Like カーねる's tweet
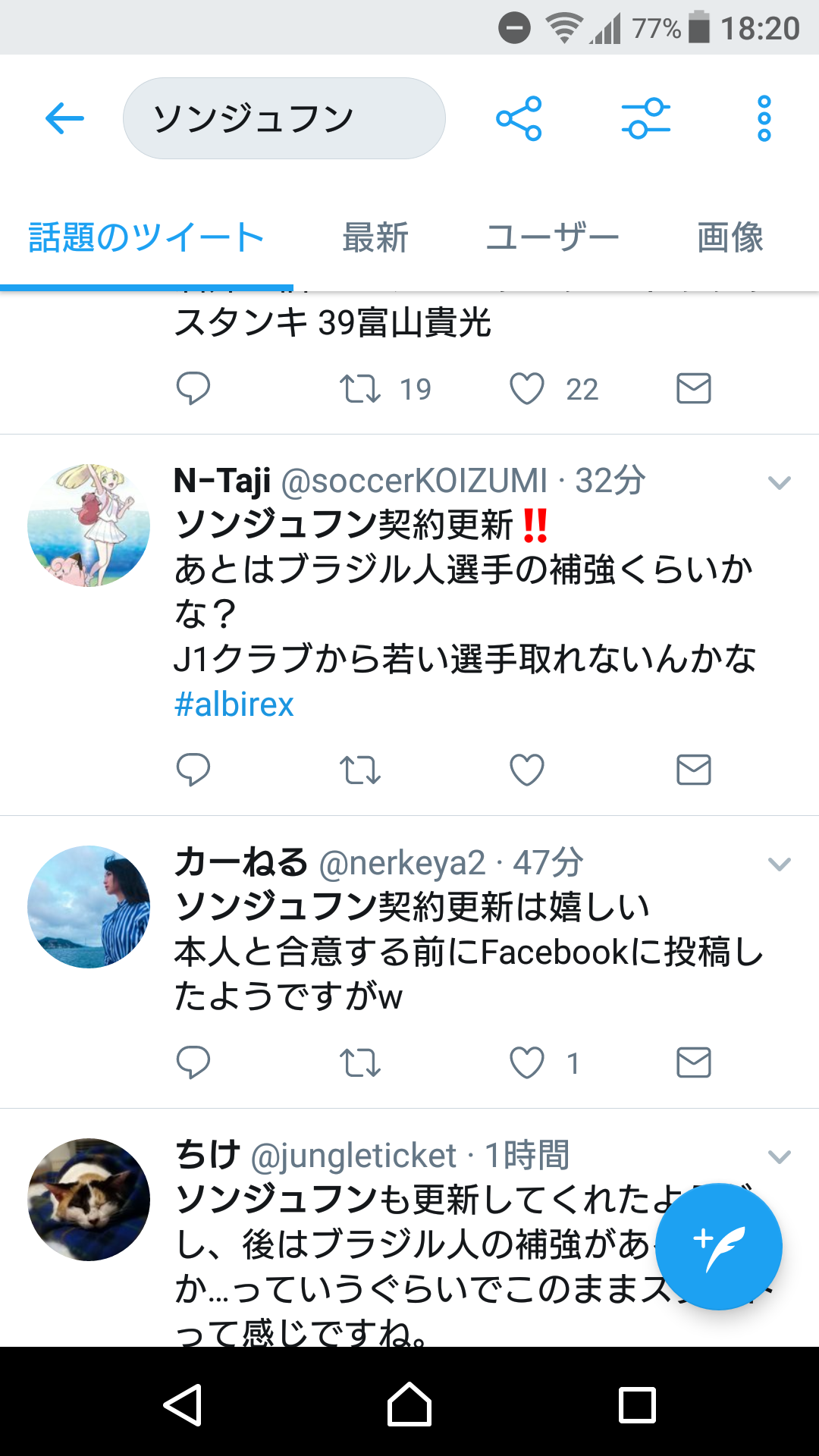 527,1062
